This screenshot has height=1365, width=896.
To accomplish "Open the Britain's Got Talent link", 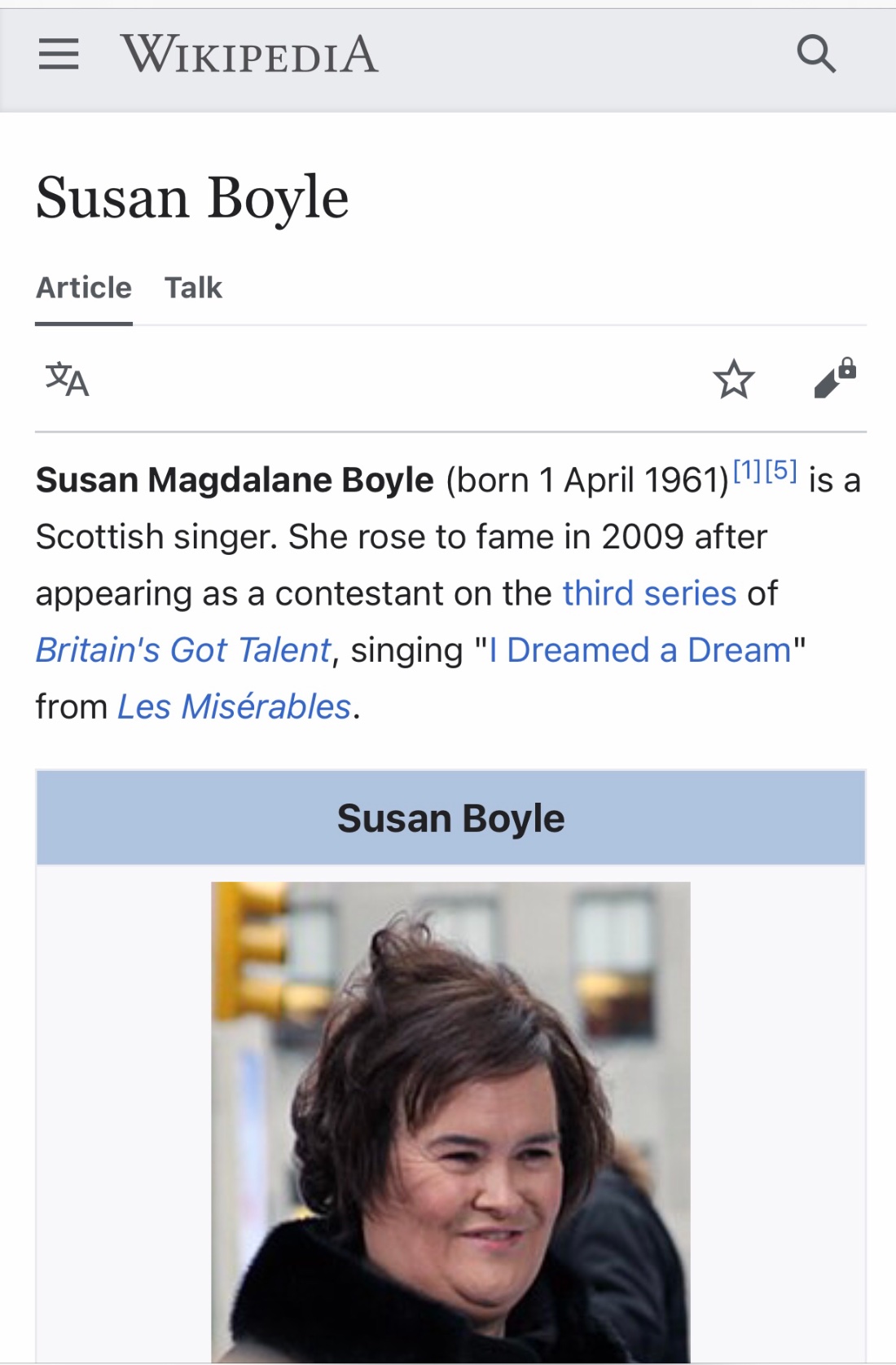I will tap(183, 650).
